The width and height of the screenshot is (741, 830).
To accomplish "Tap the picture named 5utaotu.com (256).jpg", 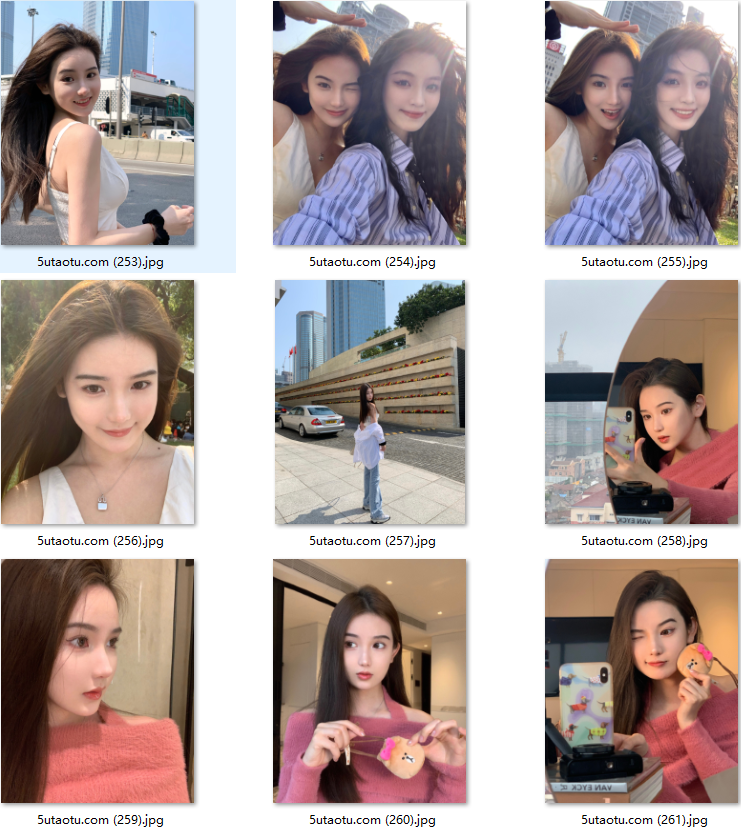I will click(x=98, y=402).
